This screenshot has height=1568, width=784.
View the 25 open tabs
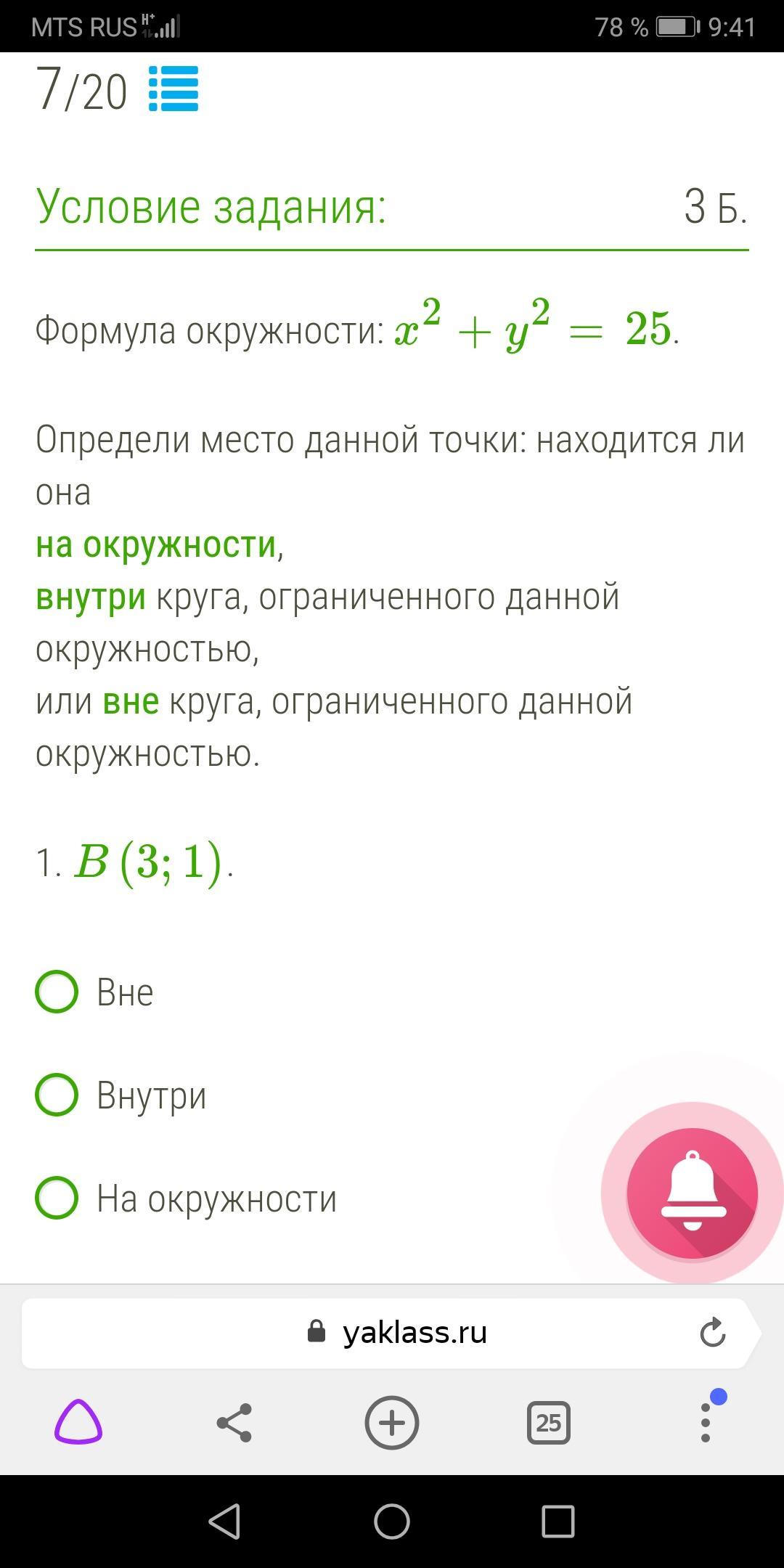[x=548, y=1422]
